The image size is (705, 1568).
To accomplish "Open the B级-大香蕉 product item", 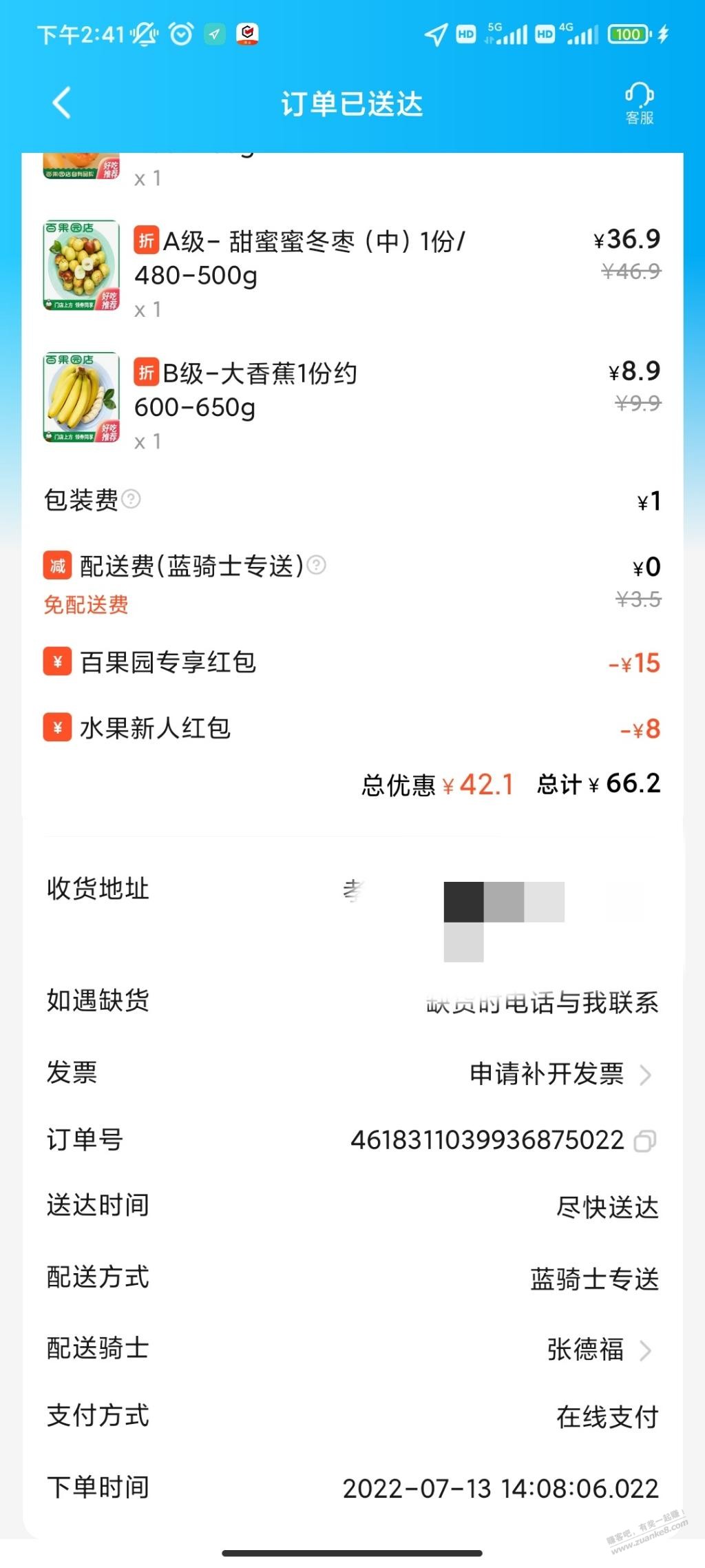I will (x=352, y=400).
